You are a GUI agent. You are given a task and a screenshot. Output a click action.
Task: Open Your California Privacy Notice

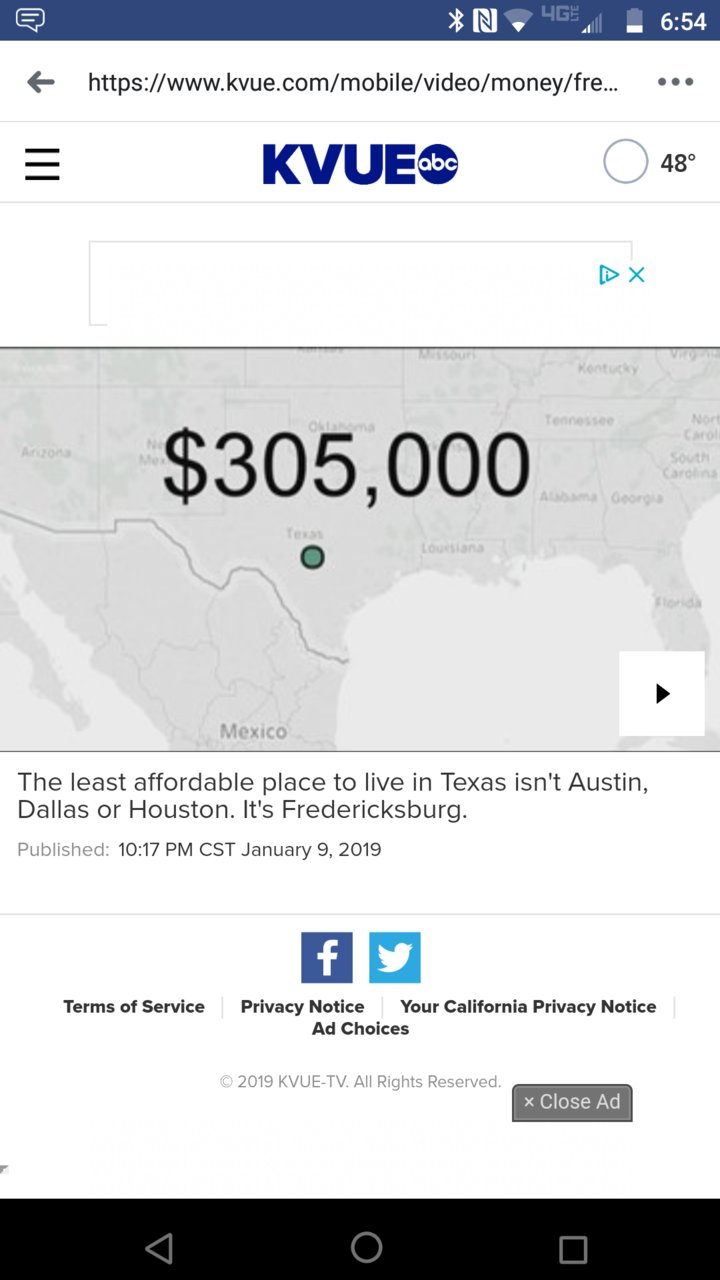point(528,1007)
